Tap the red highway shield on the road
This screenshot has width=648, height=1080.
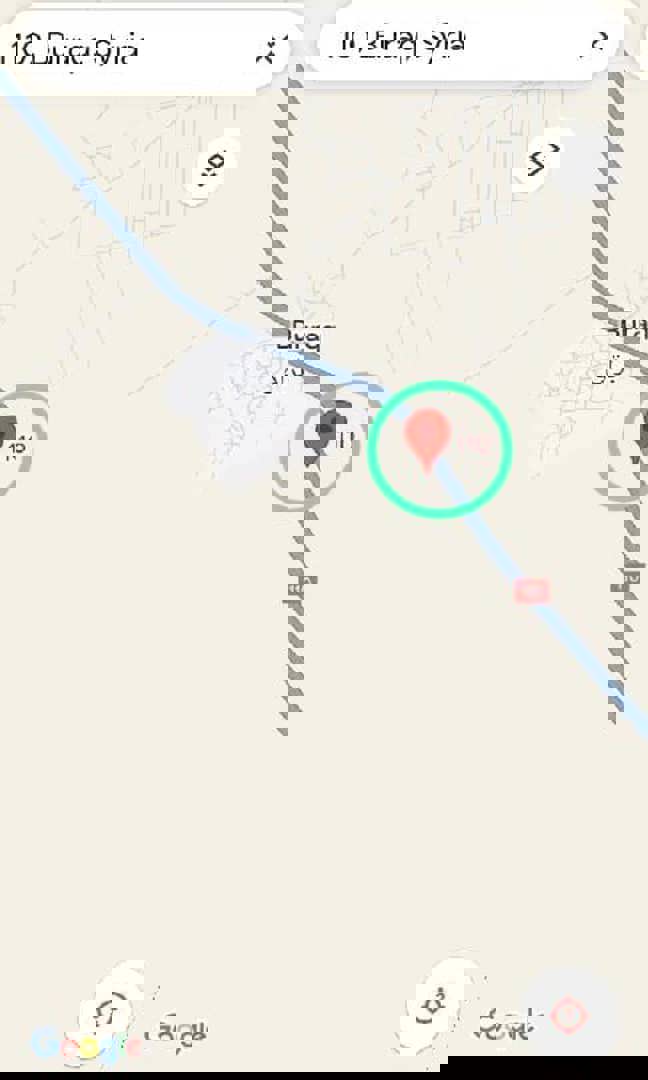point(531,591)
